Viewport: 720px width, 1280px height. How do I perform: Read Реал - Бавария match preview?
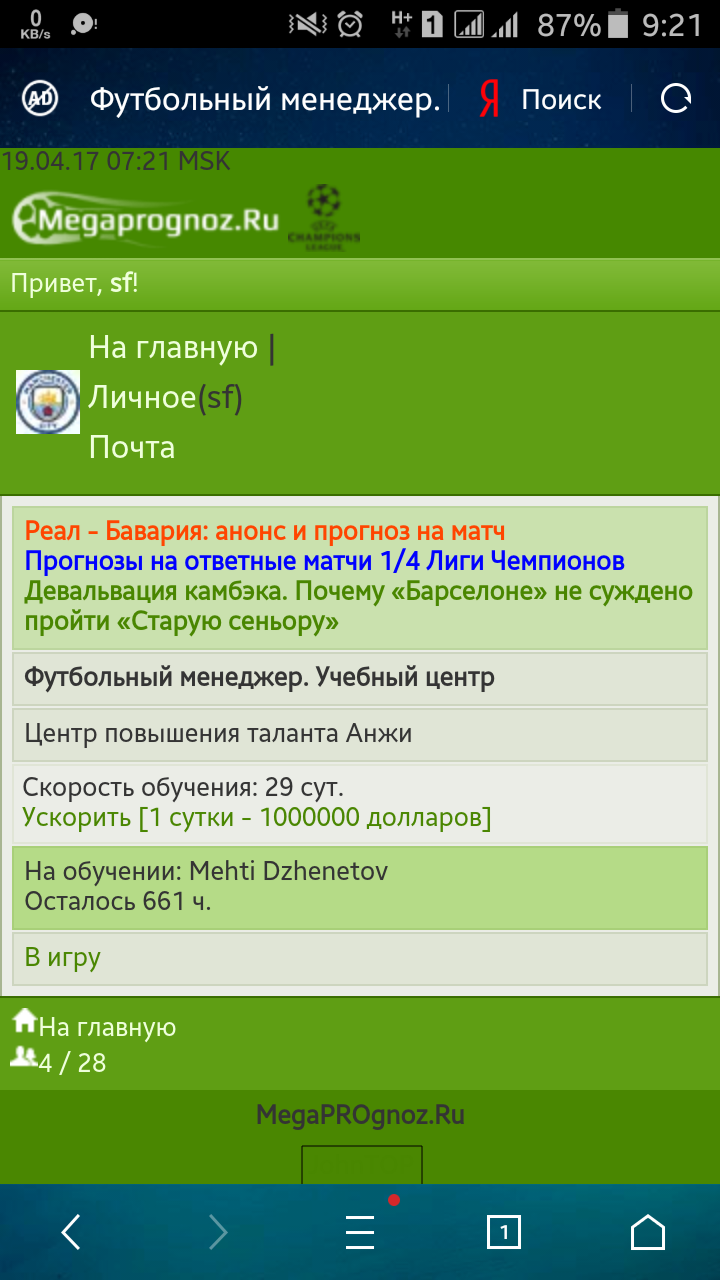click(265, 531)
